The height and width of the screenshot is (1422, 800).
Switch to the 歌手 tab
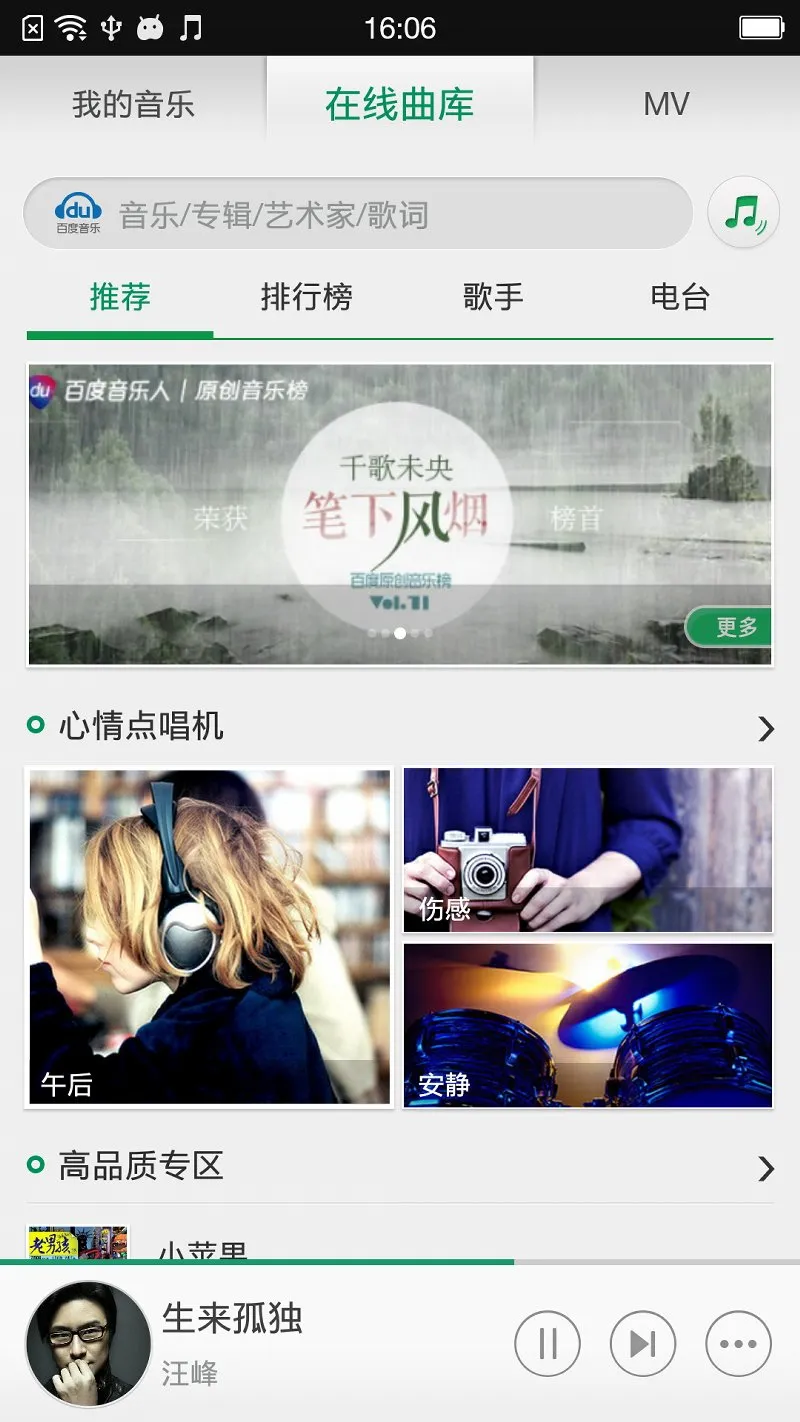[493, 297]
